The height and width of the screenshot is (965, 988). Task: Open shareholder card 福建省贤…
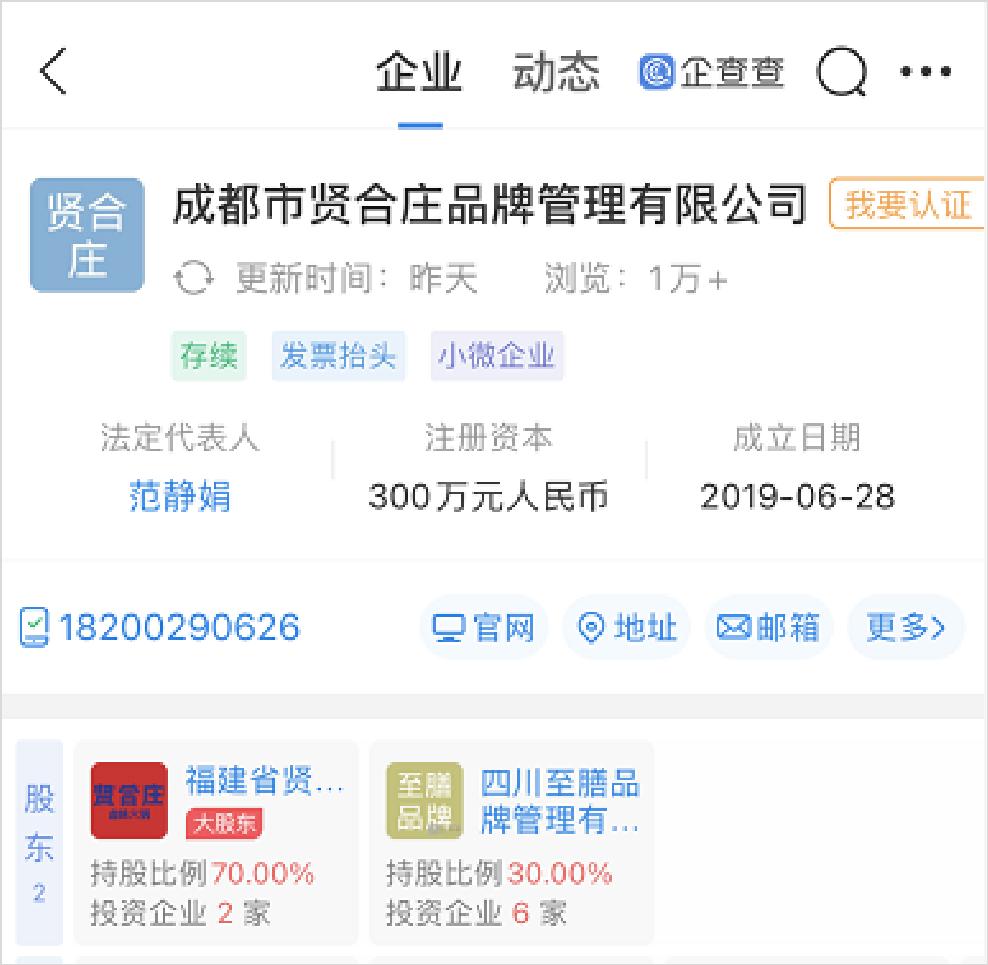click(216, 842)
